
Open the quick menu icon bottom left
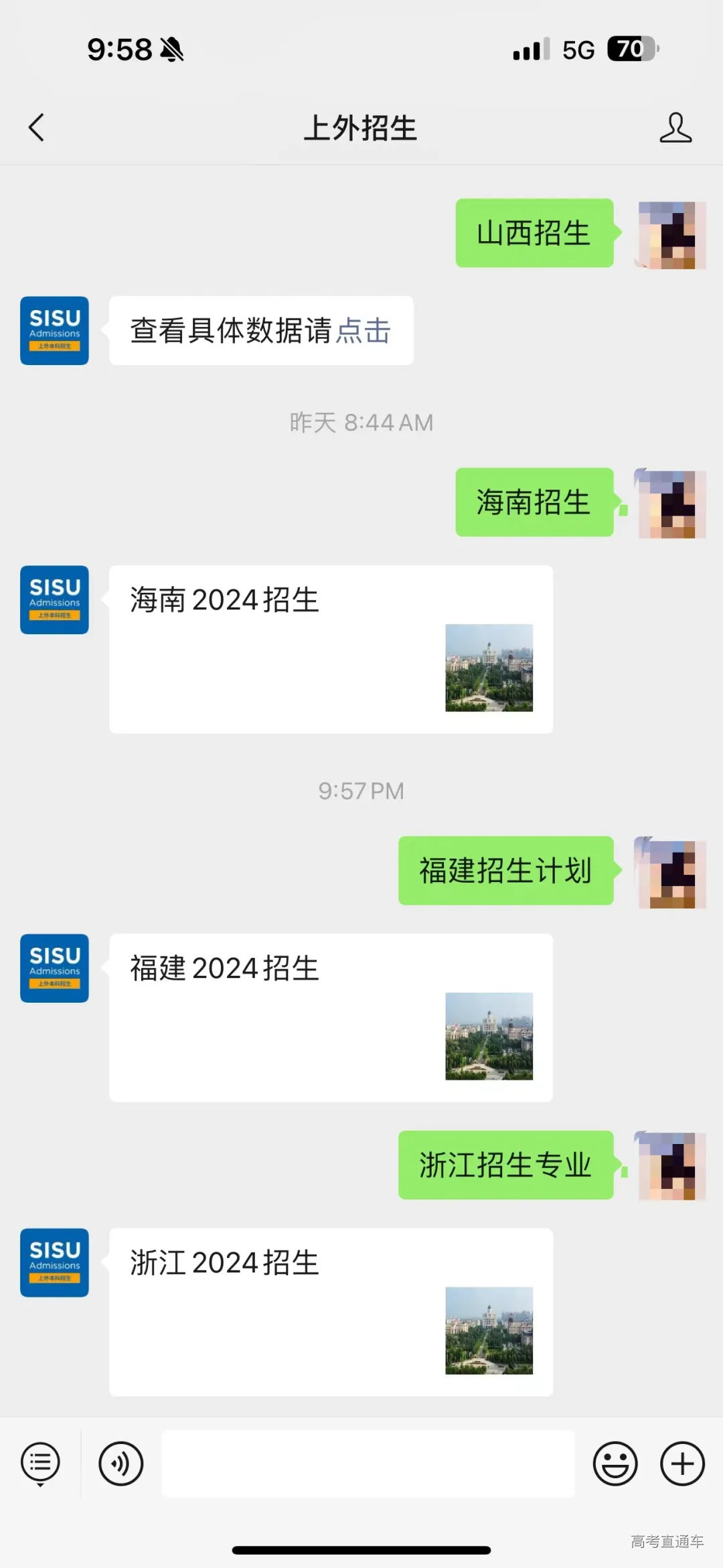(40, 1463)
